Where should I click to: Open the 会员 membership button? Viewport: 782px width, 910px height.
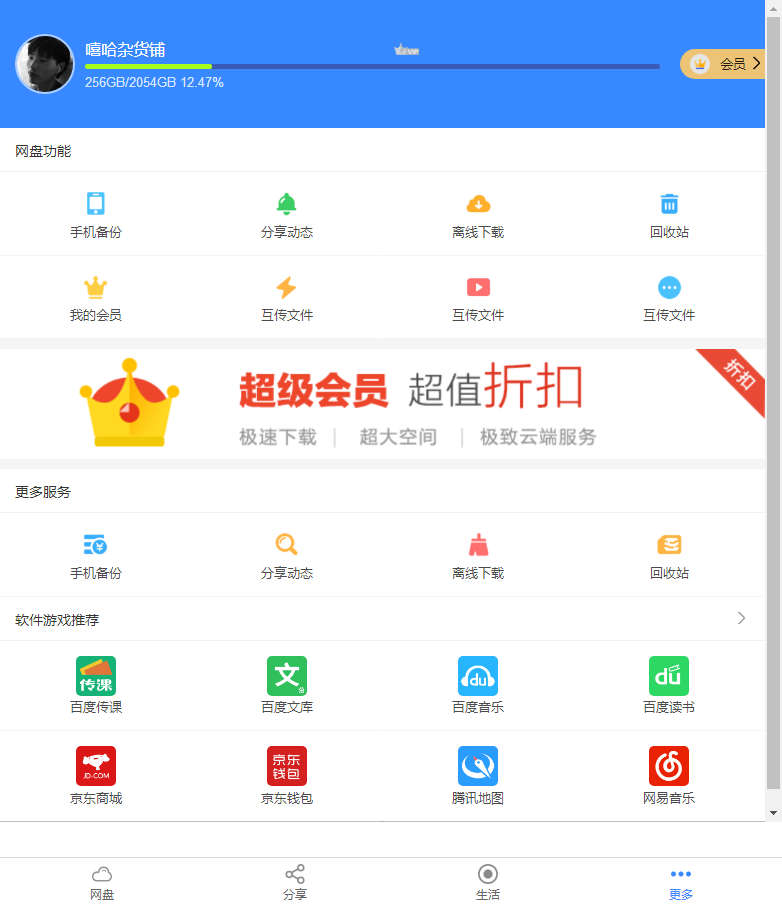(722, 64)
